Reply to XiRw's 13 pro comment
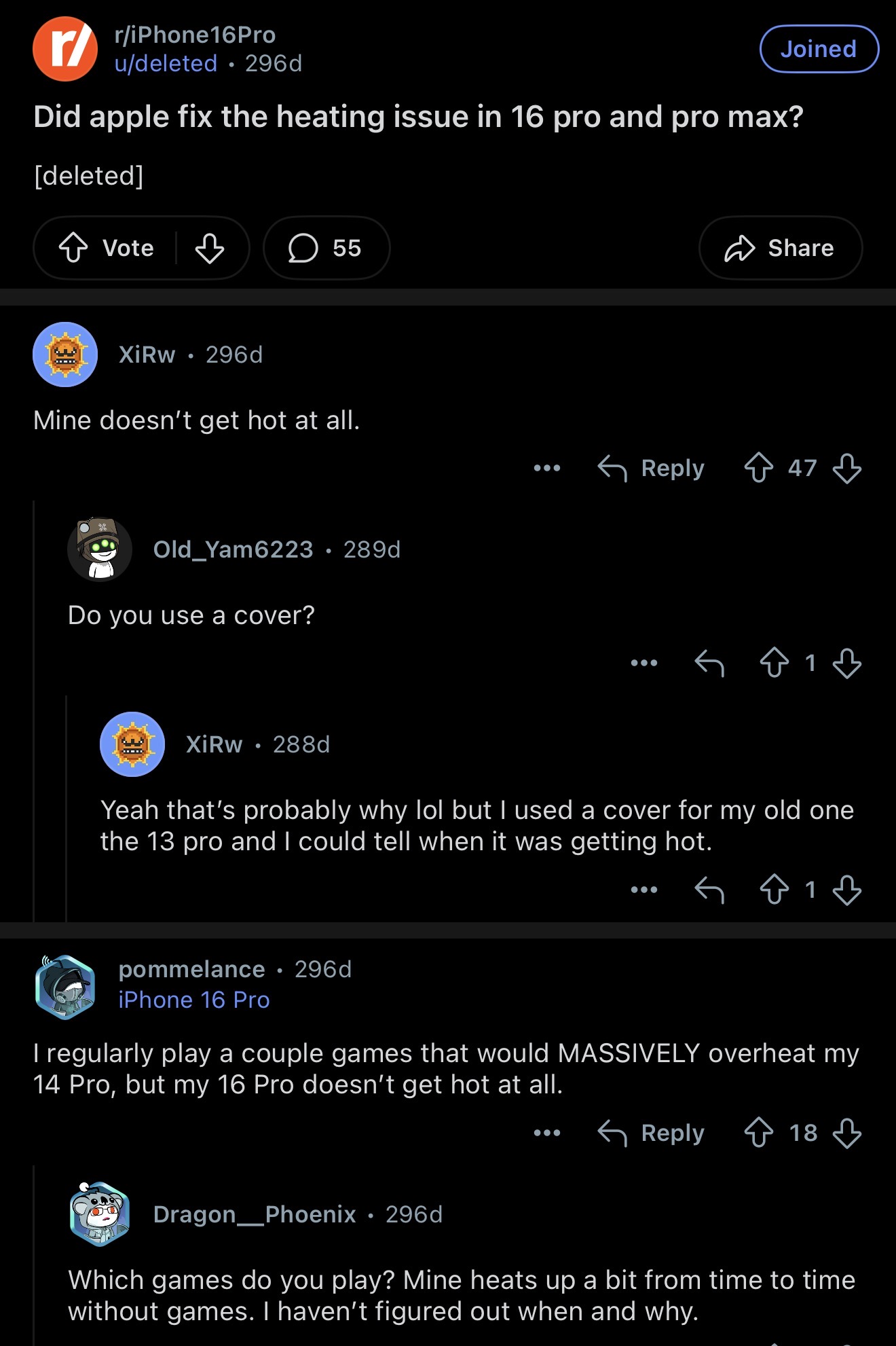 (x=710, y=890)
